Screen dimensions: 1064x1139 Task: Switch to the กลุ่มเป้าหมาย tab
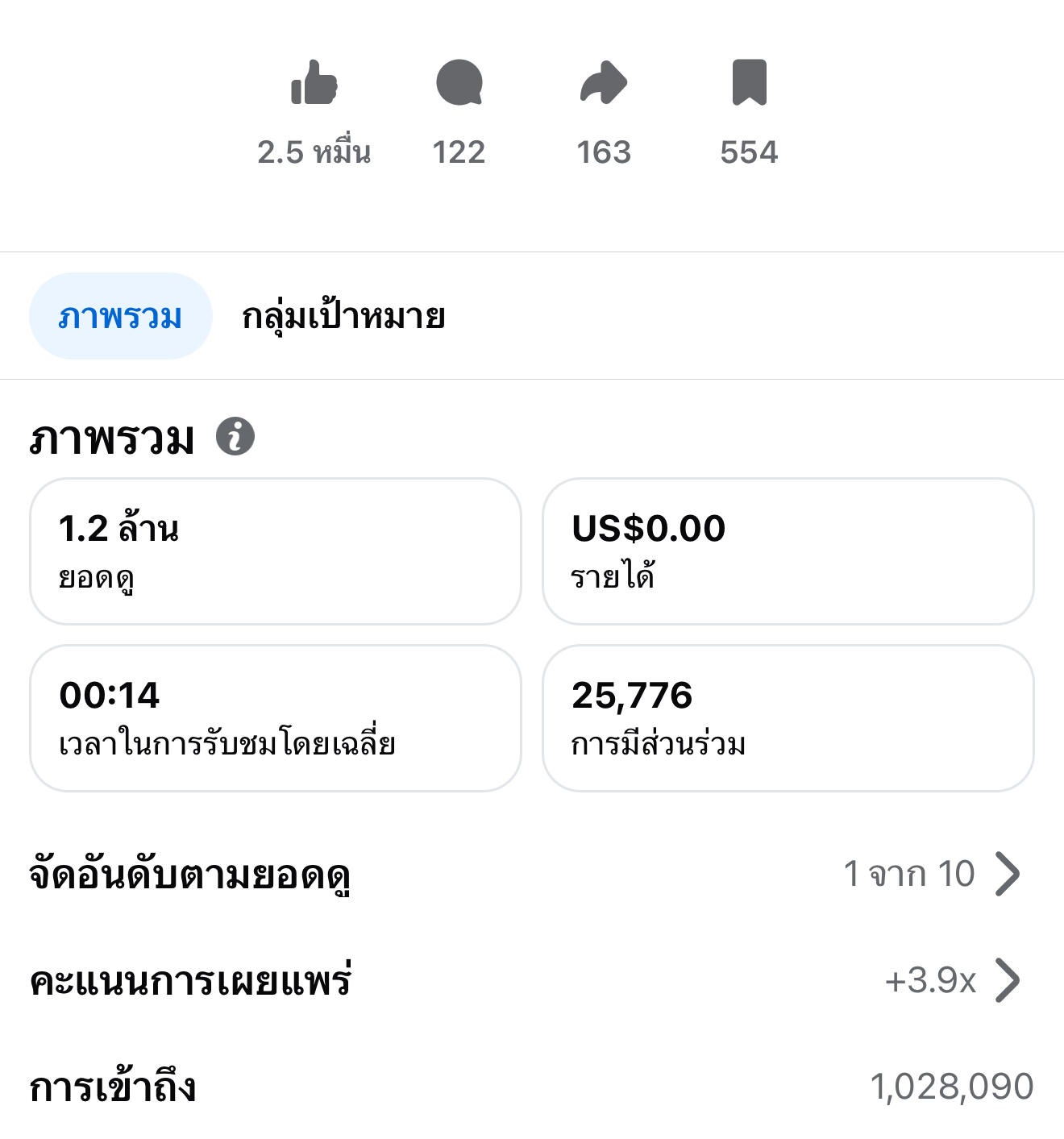(343, 316)
